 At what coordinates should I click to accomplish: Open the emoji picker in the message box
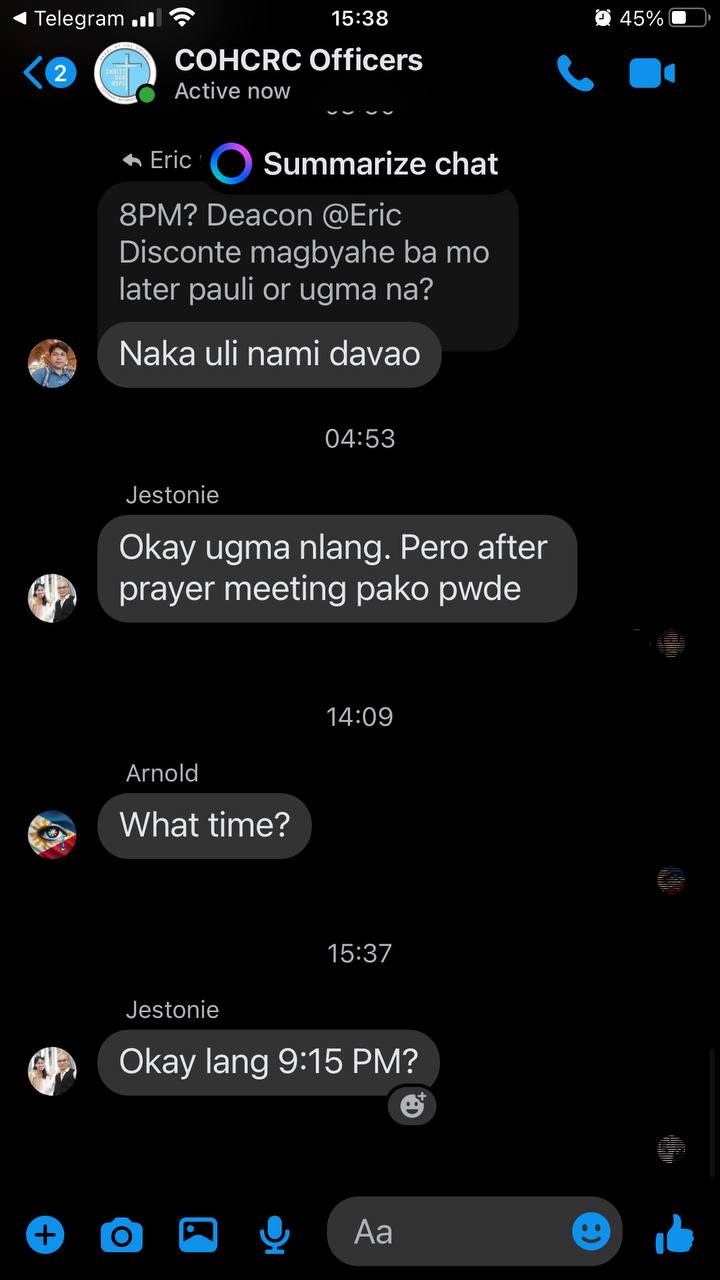click(x=591, y=1232)
